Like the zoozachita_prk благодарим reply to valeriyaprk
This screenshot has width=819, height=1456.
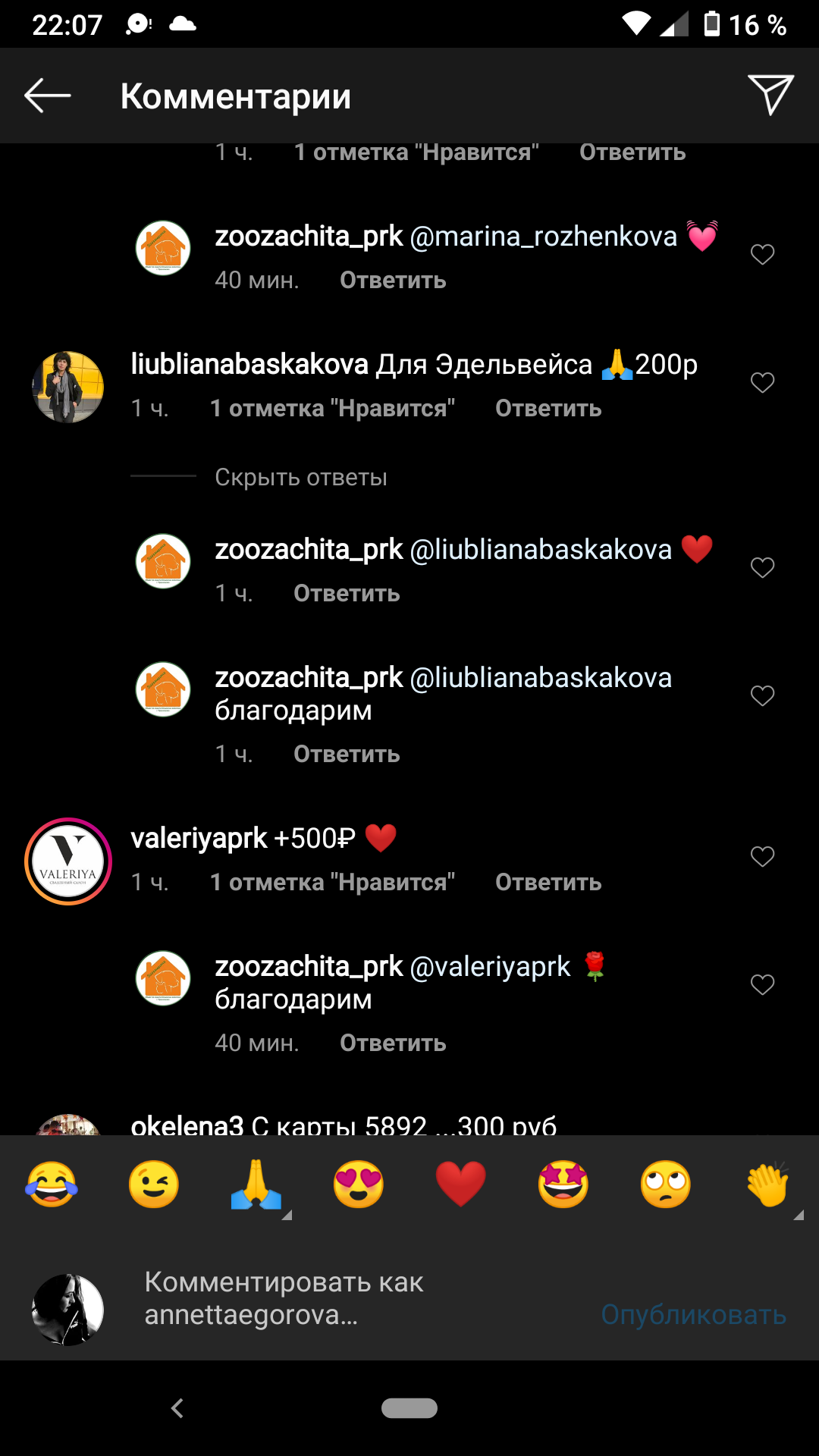(x=762, y=985)
